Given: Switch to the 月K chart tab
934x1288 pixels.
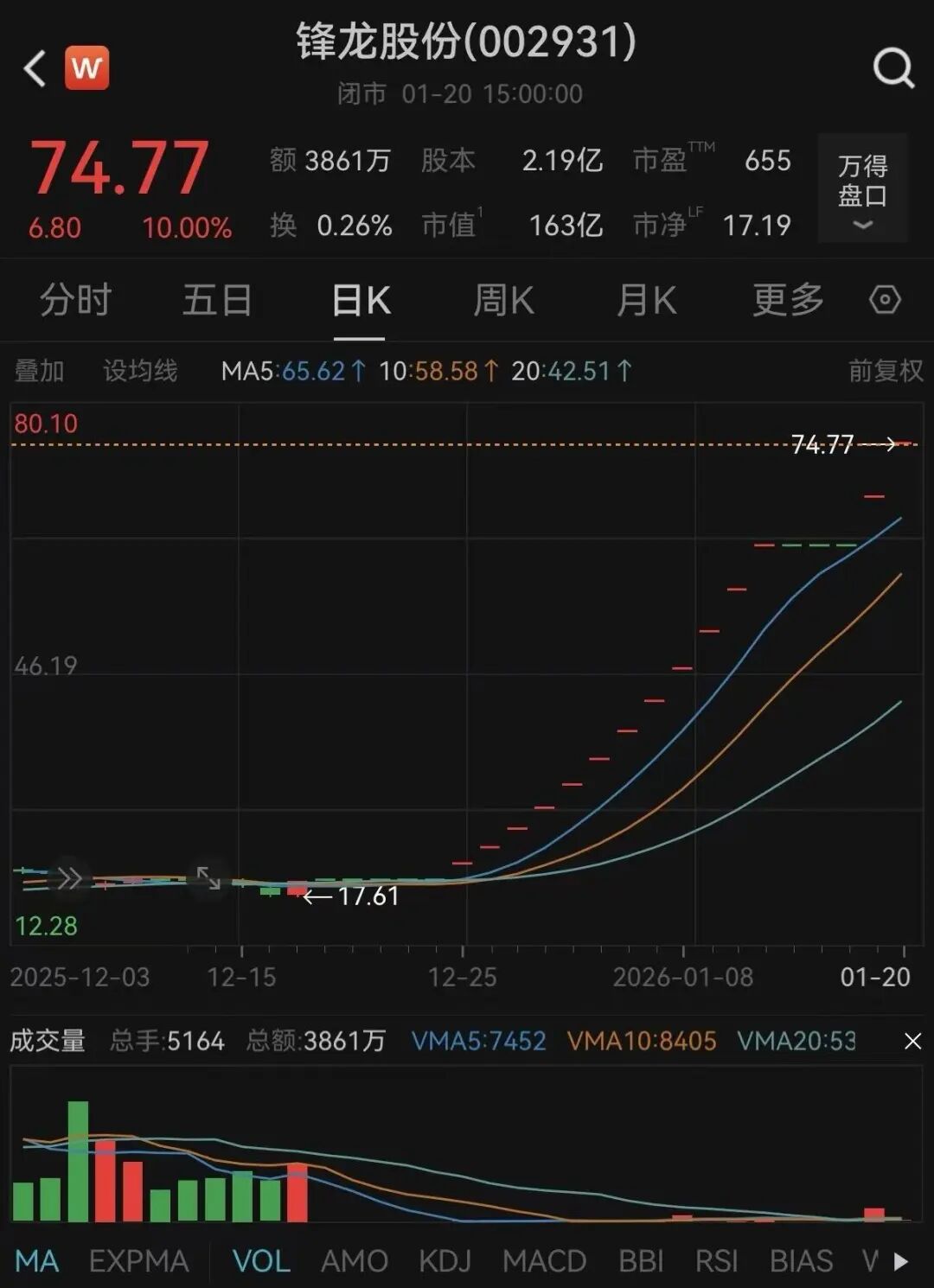Looking at the screenshot, I should (x=646, y=301).
